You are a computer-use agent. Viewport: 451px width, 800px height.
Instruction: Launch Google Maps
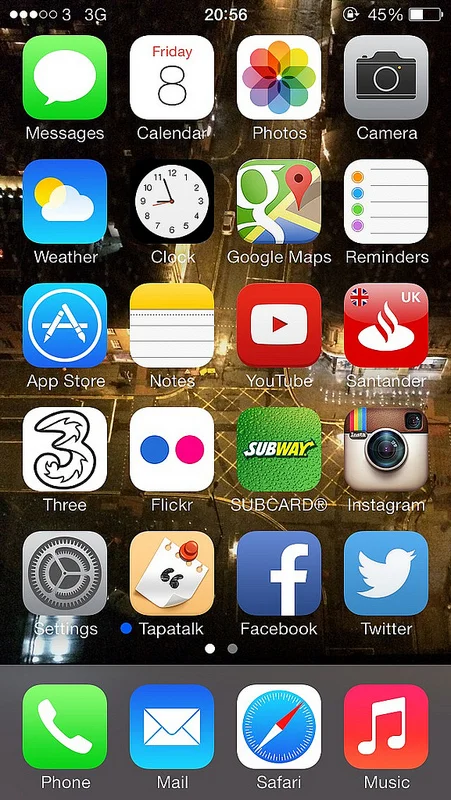coord(279,202)
